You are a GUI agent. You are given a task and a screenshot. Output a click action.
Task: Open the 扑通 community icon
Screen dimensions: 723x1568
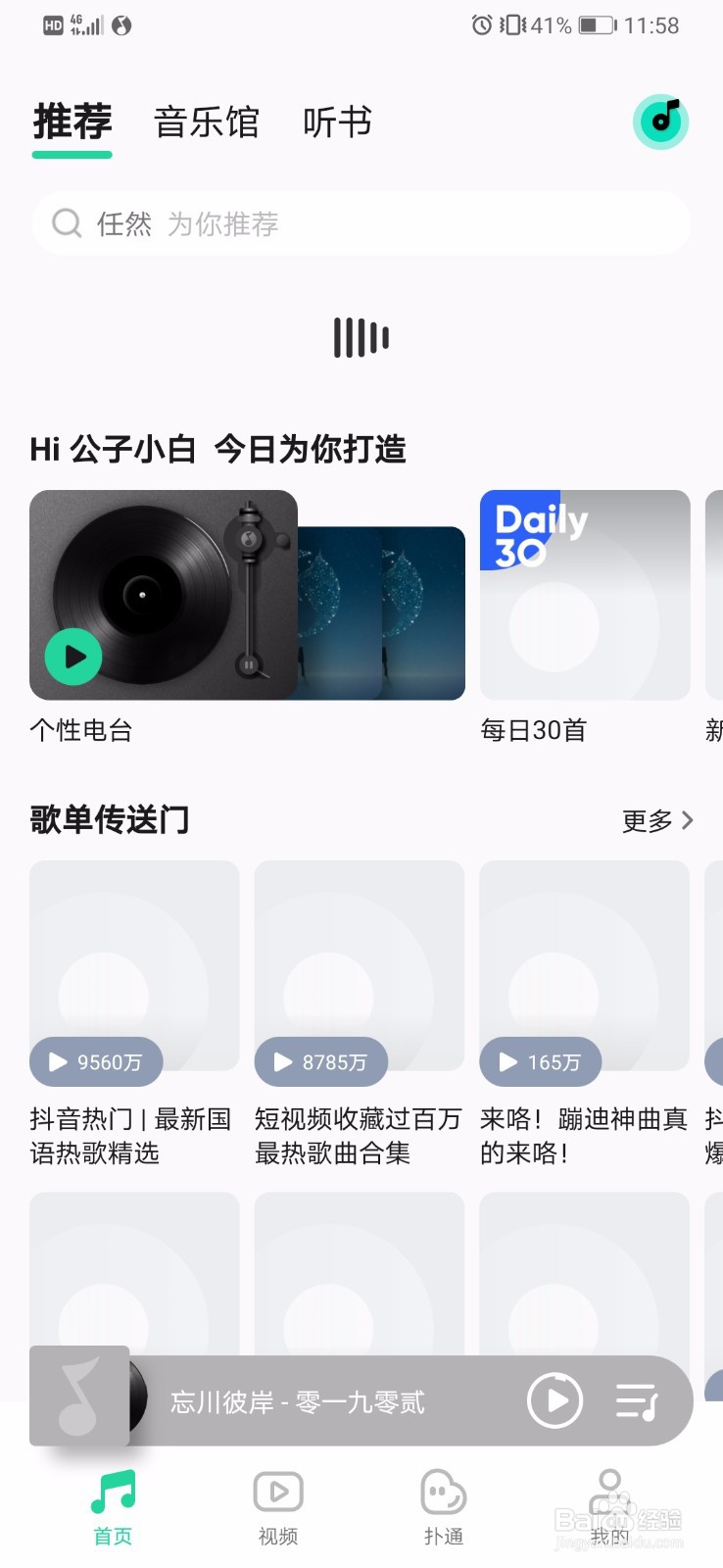(443, 1492)
